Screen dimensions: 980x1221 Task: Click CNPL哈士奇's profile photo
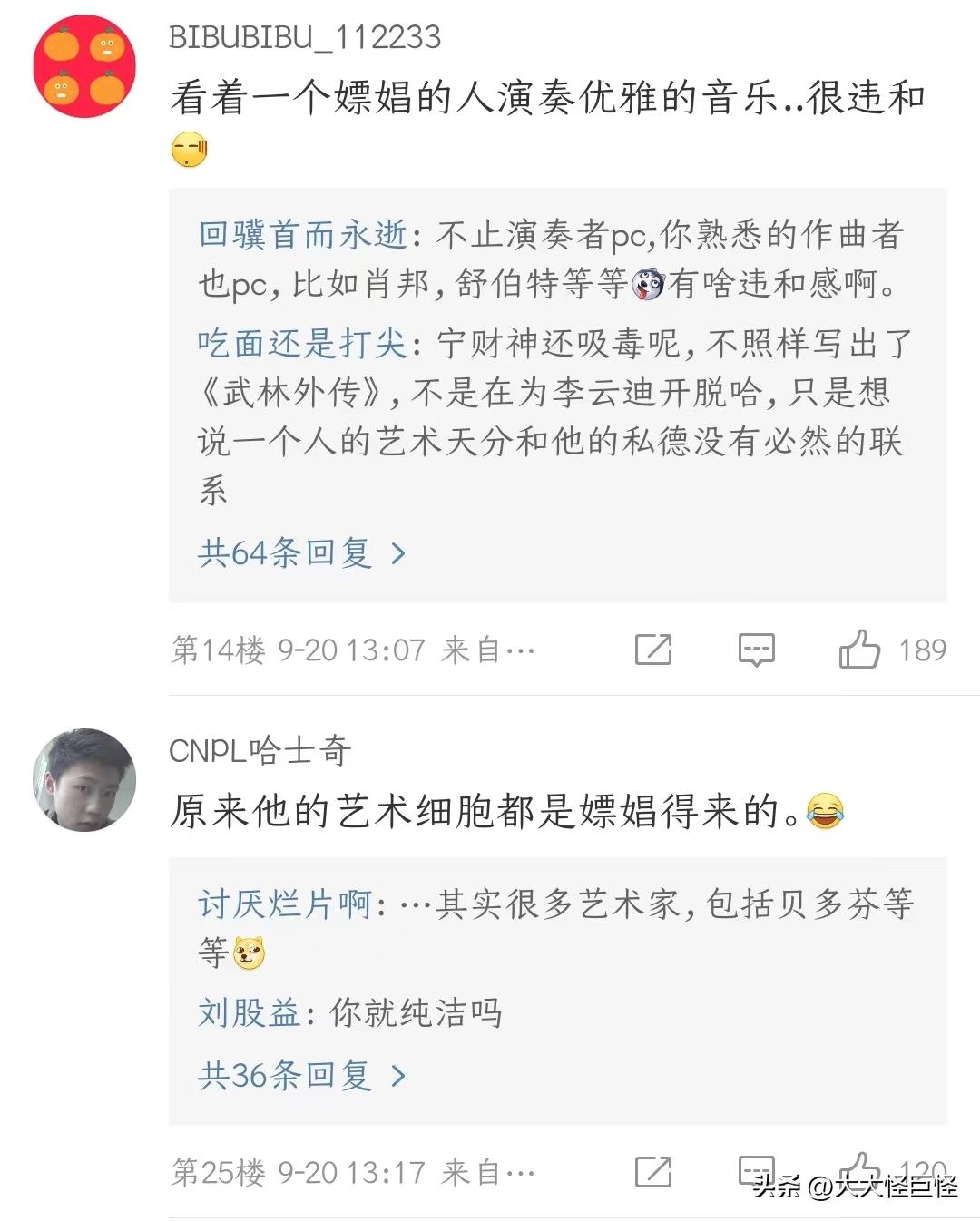pos(84,781)
